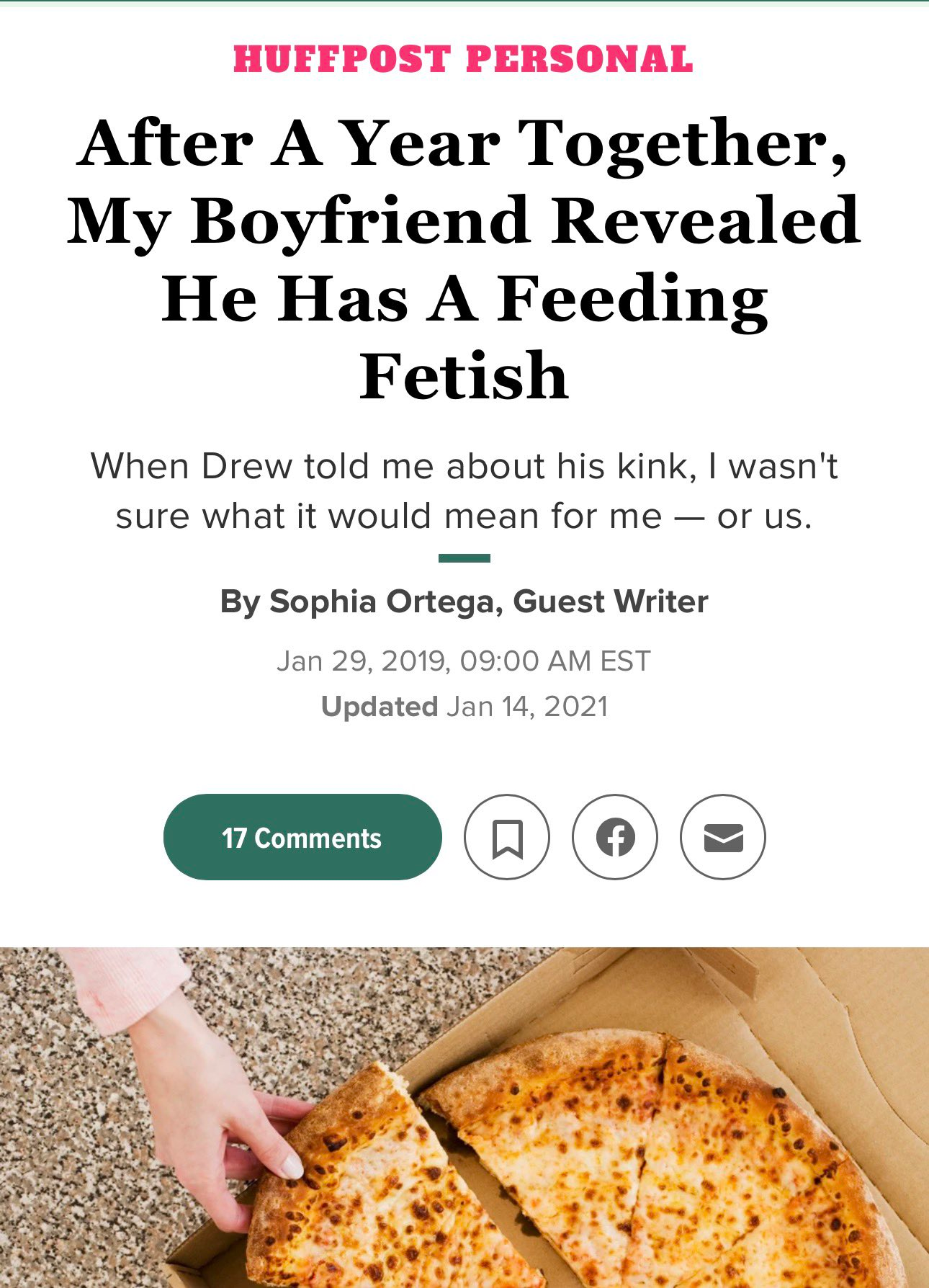Bookmark this article
Image resolution: width=929 pixels, height=1288 pixels.
click(x=507, y=837)
